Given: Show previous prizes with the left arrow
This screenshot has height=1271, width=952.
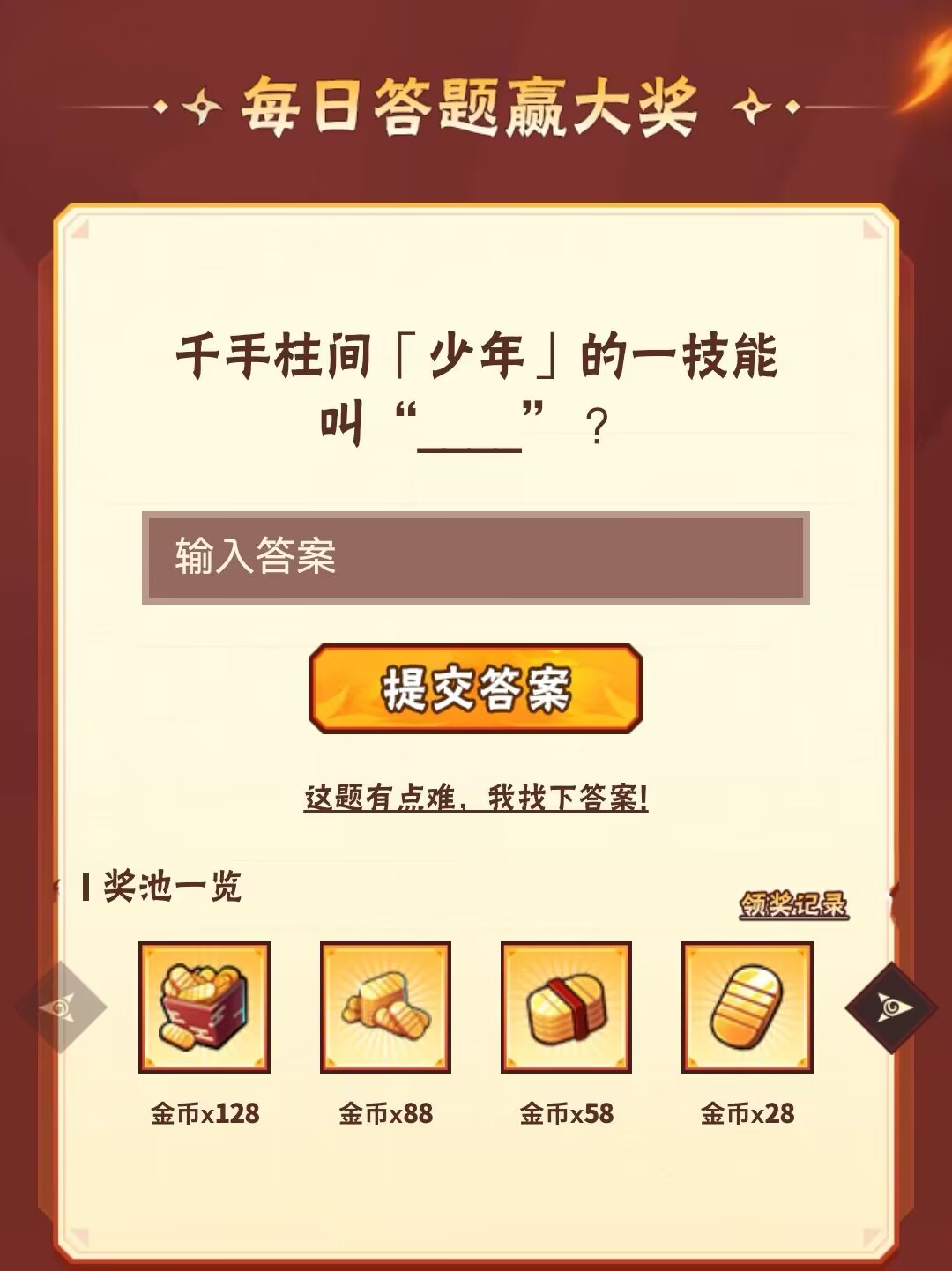Looking at the screenshot, I should (60, 1007).
